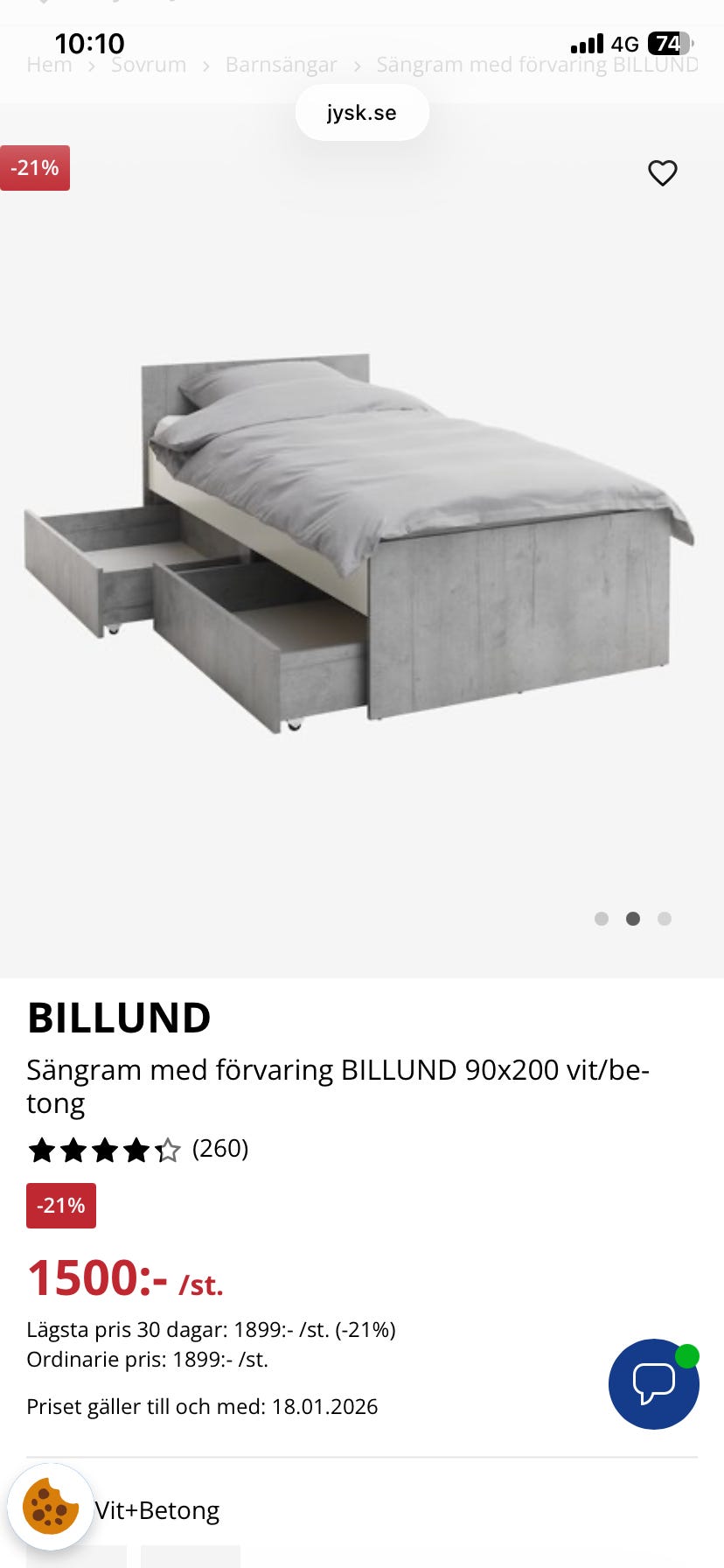Open the chat support bubble

pyautogui.click(x=653, y=1383)
